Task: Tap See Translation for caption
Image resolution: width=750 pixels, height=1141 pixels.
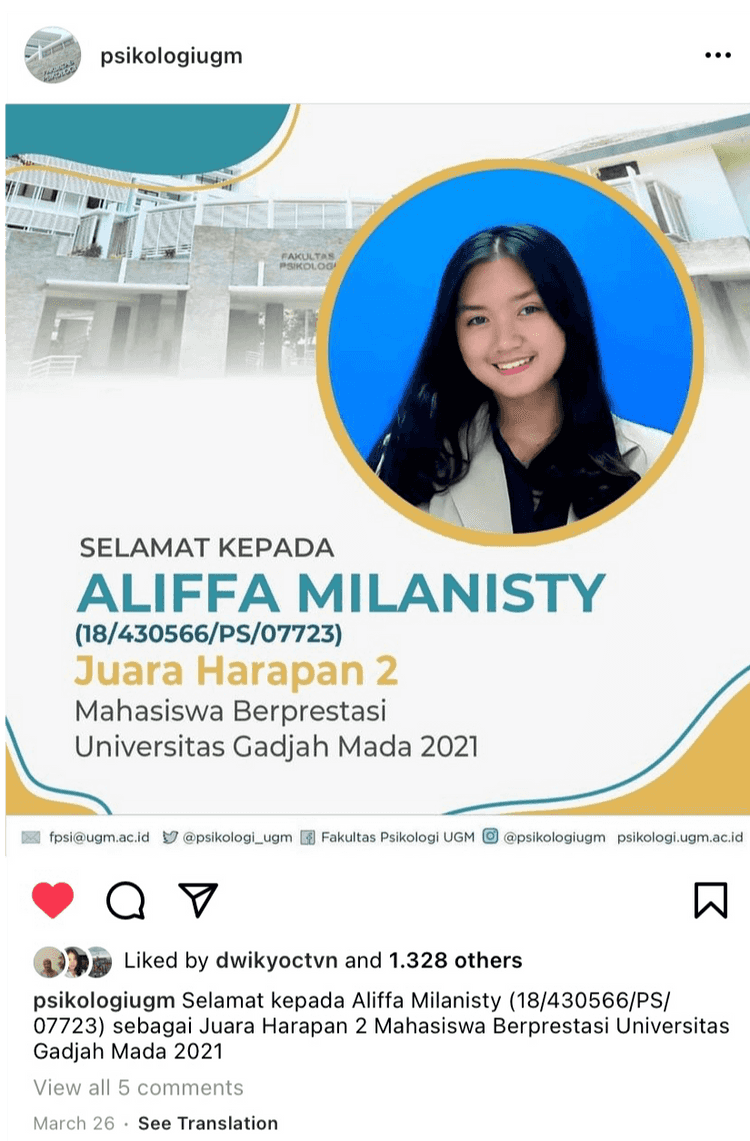Action: [x=207, y=1123]
